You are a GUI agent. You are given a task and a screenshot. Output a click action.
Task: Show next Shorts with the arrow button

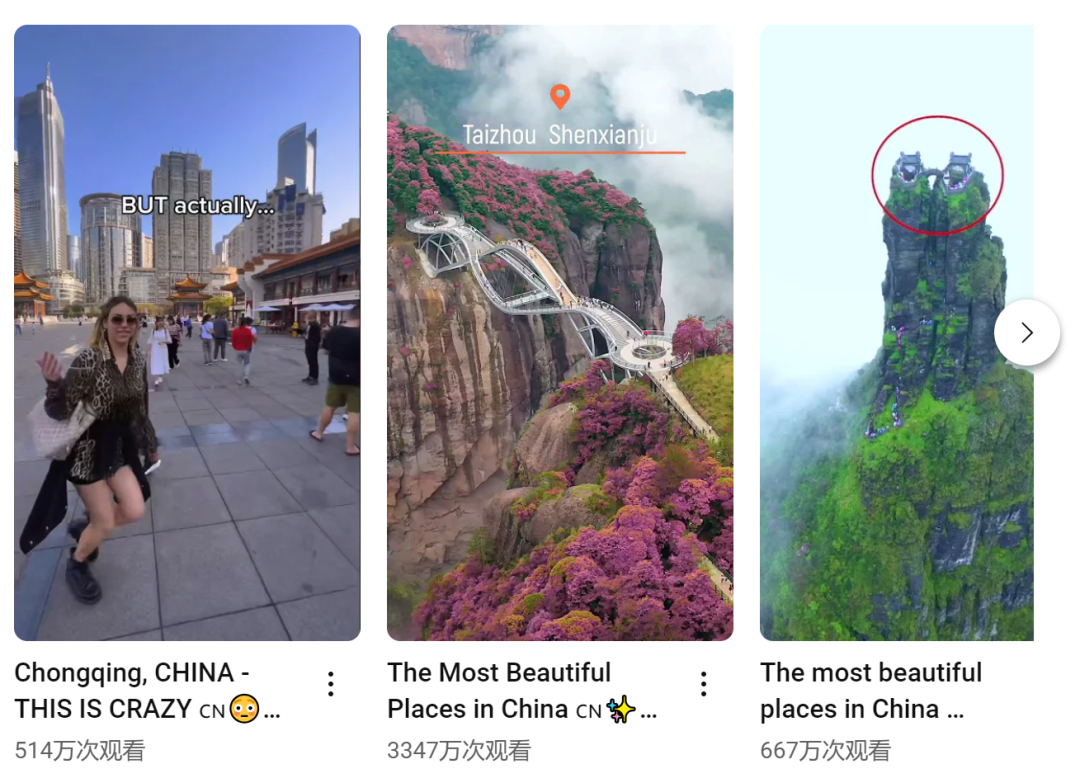(1026, 333)
